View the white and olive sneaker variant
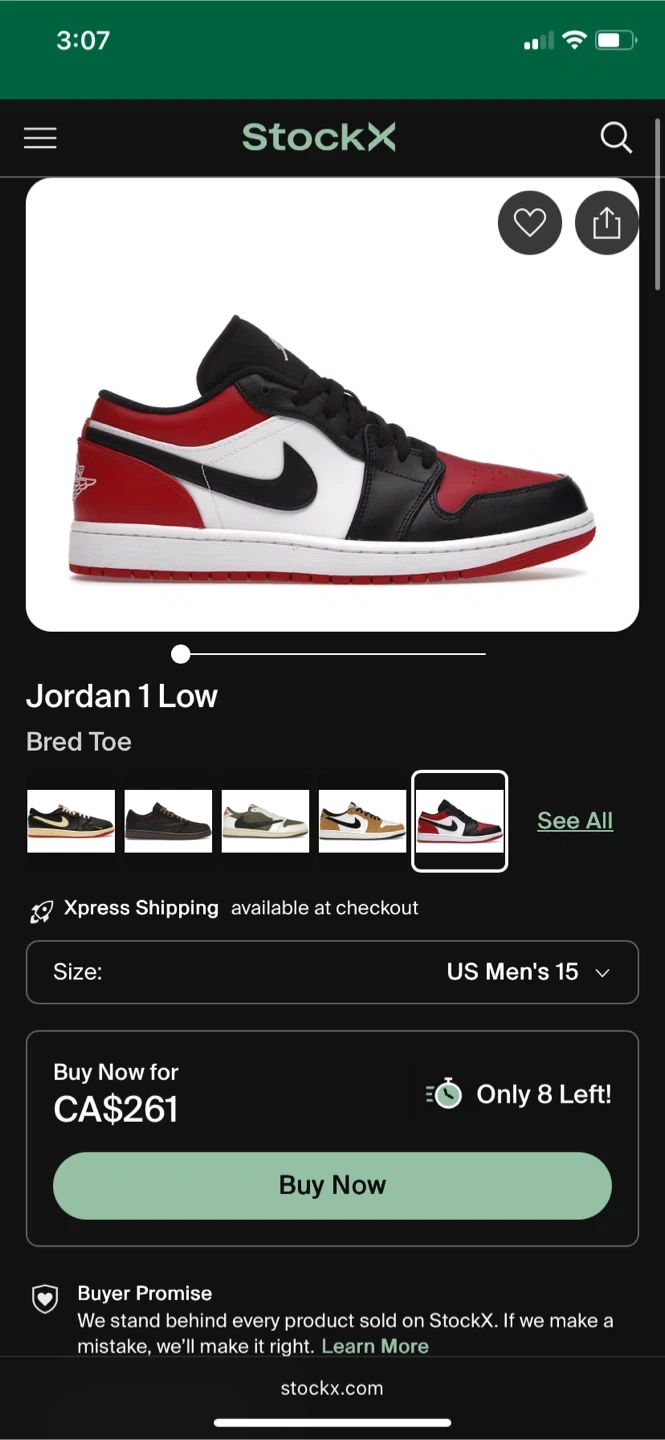The width and height of the screenshot is (665, 1440). (x=265, y=821)
